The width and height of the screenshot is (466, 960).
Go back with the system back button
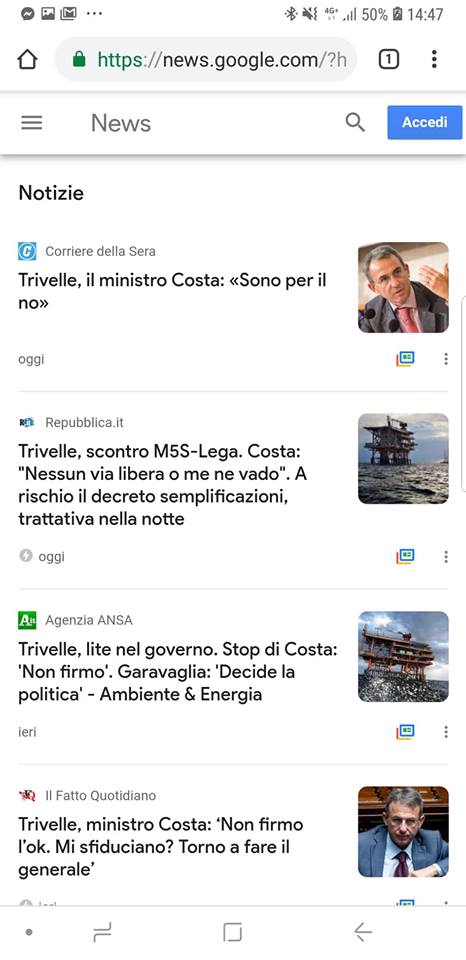[x=363, y=932]
